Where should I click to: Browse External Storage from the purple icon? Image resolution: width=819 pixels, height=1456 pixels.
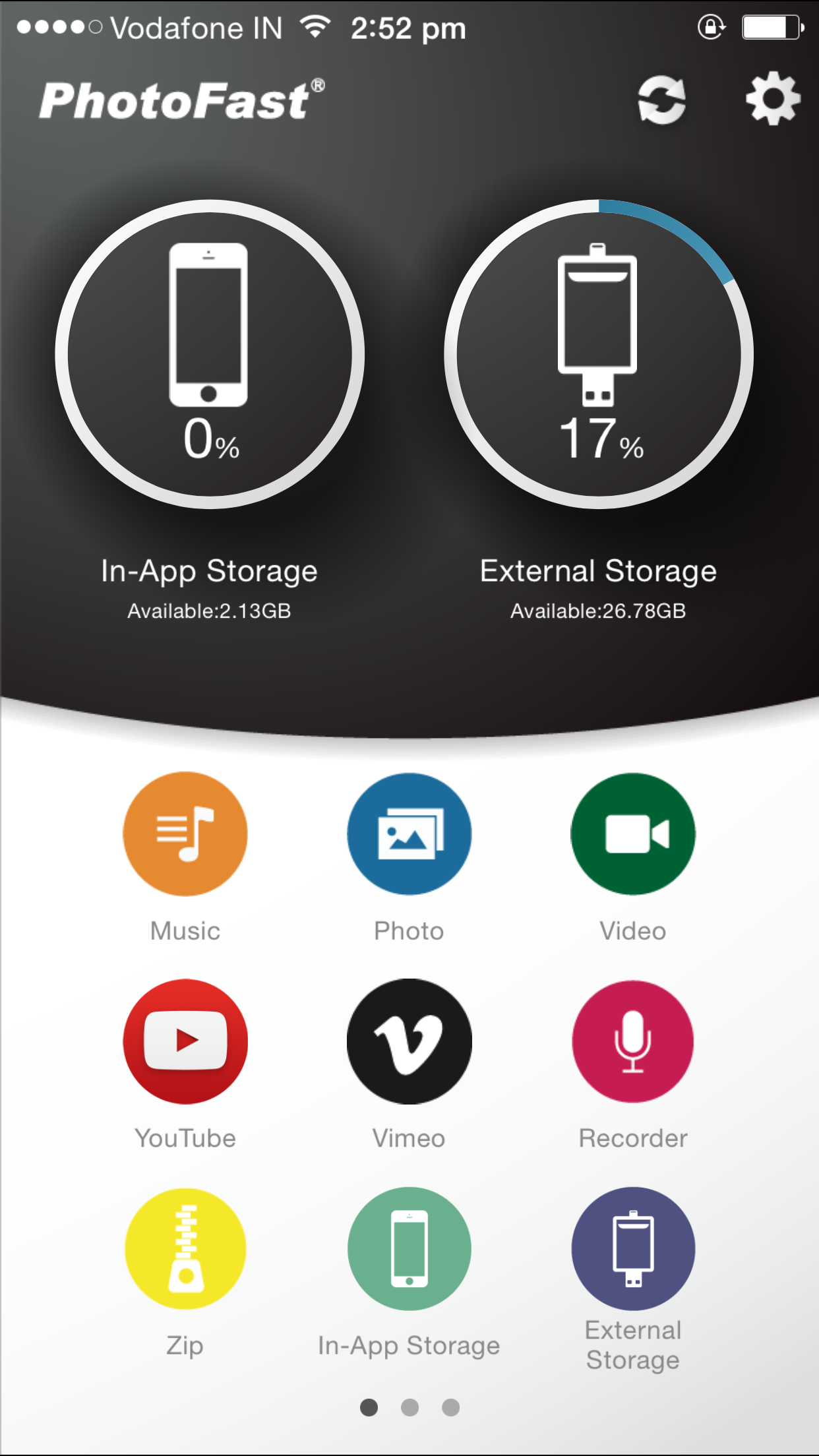pyautogui.click(x=633, y=1248)
